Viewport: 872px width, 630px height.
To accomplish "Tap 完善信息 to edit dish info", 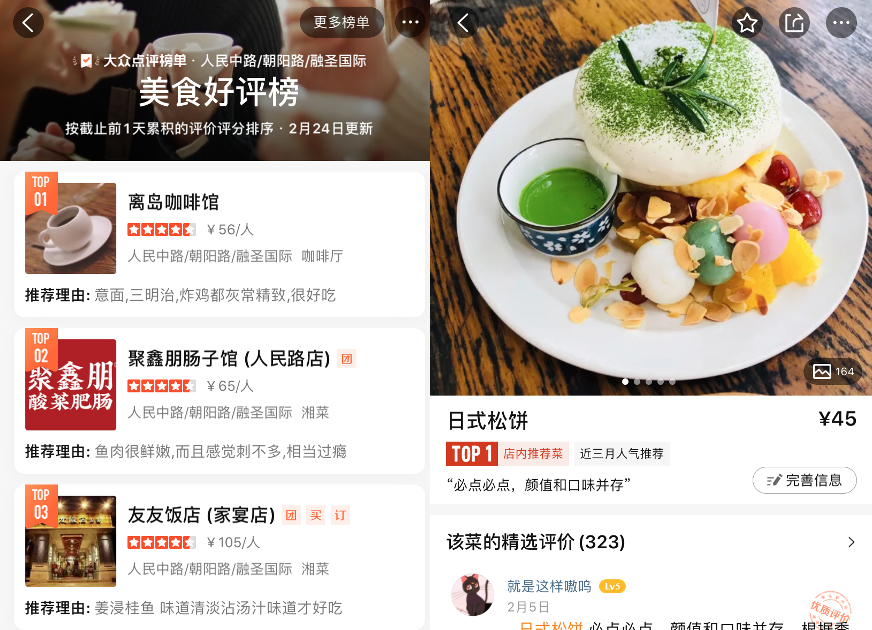I will pyautogui.click(x=804, y=480).
